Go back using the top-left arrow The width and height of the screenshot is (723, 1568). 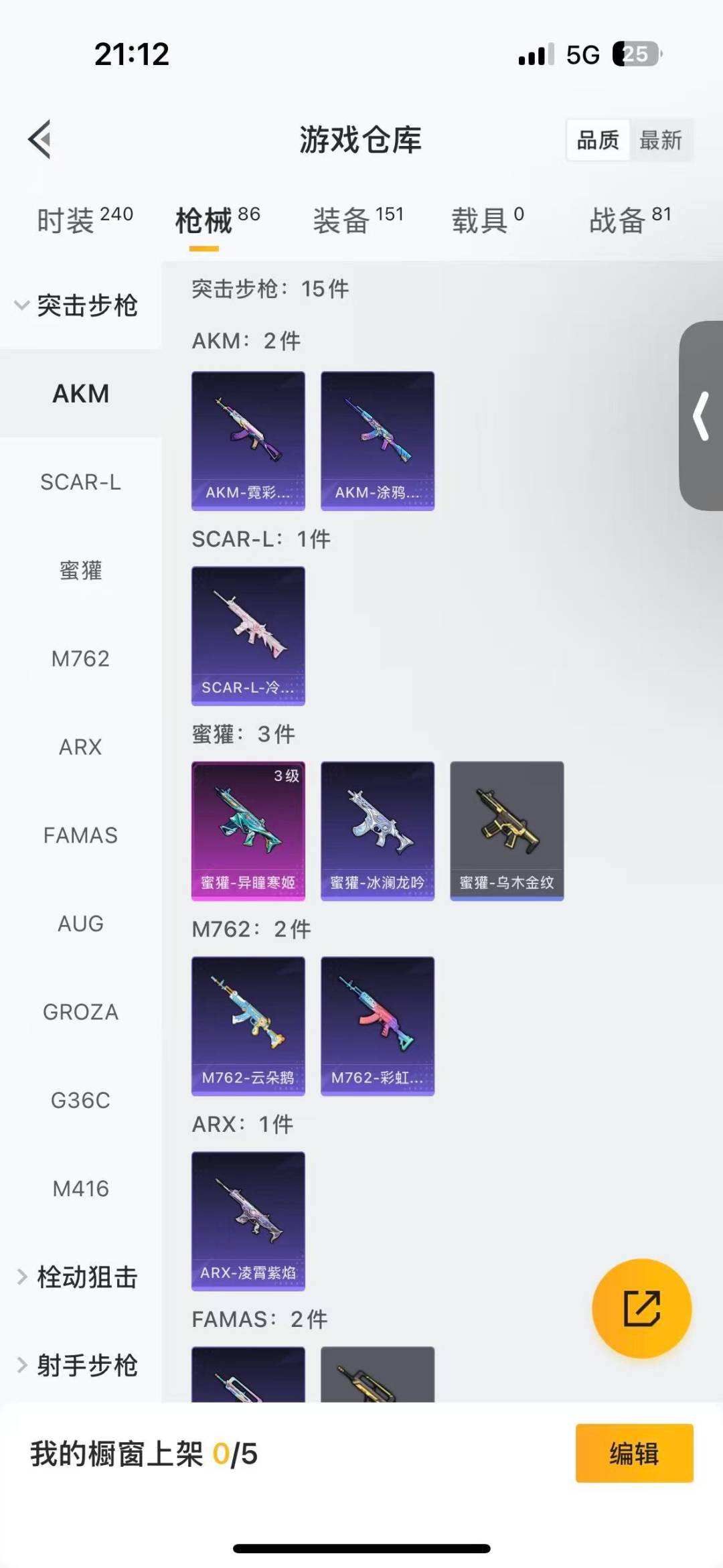(x=40, y=139)
